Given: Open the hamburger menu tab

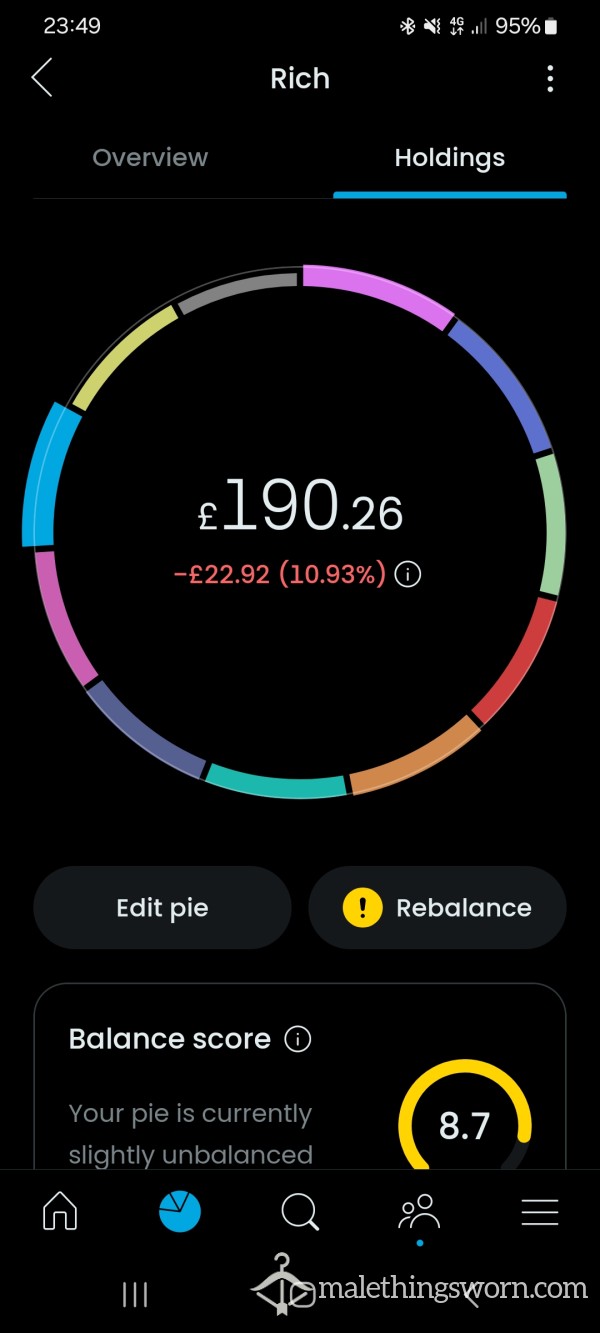Looking at the screenshot, I should pos(540,1212).
